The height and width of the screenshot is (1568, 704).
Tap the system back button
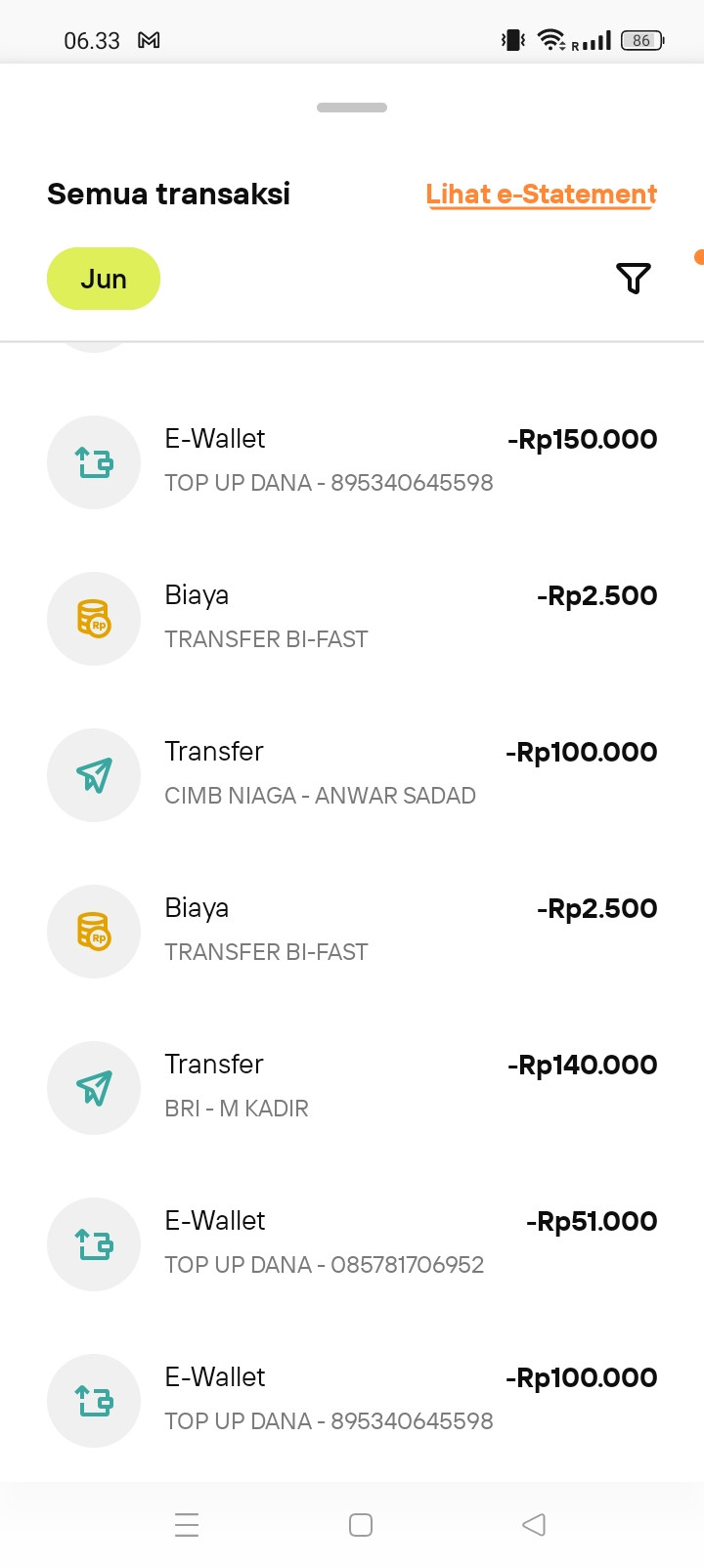pos(534,1525)
